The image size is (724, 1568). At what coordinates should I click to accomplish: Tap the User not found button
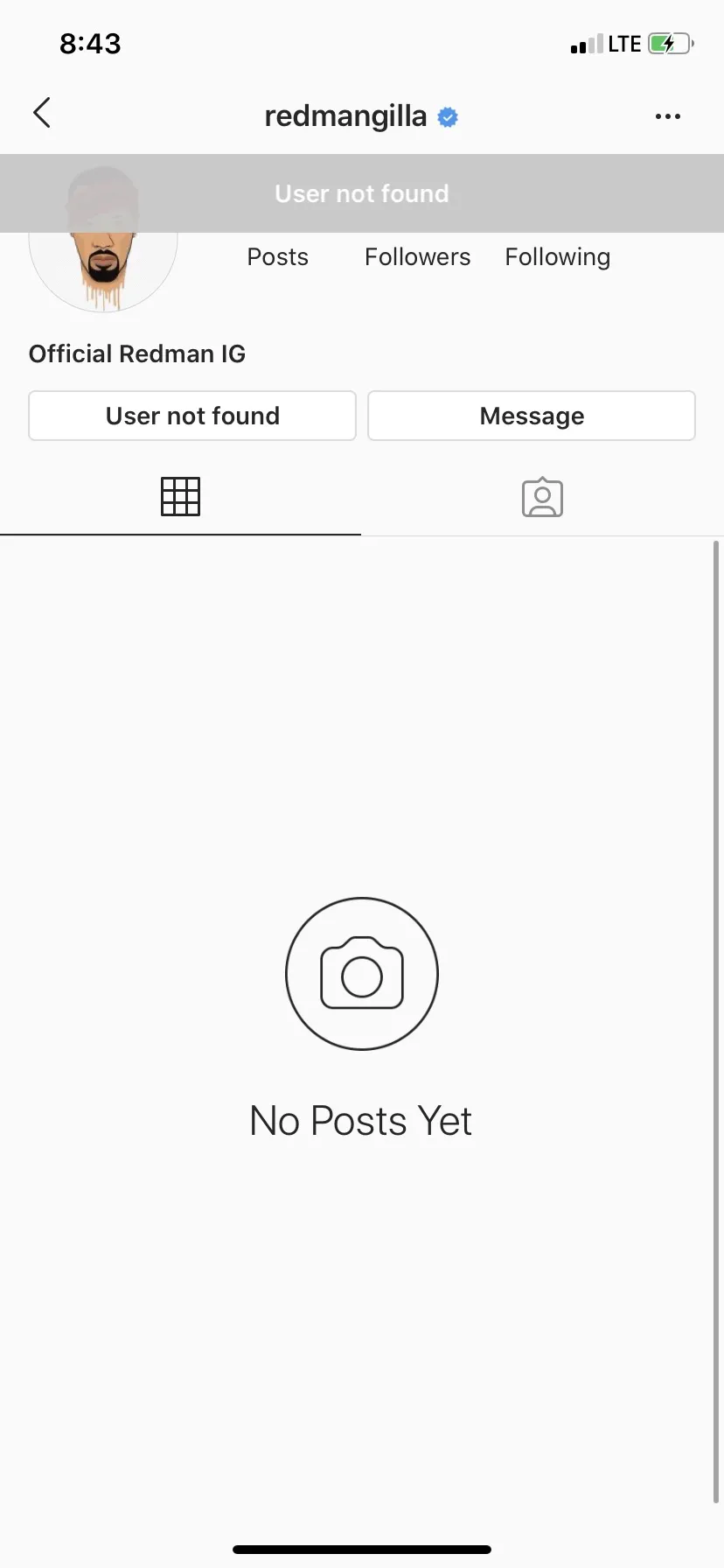click(192, 416)
